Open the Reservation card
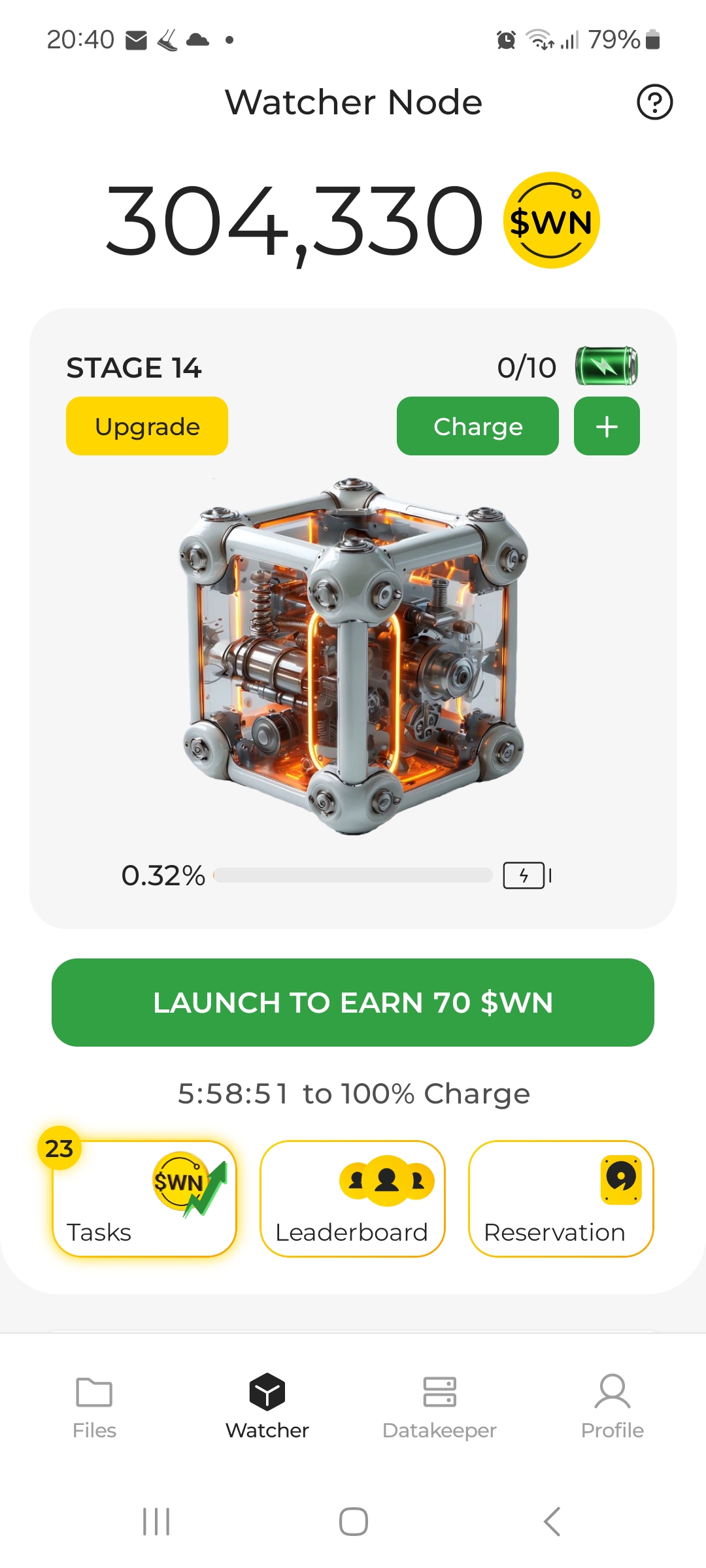The image size is (706, 1568). (x=561, y=1198)
